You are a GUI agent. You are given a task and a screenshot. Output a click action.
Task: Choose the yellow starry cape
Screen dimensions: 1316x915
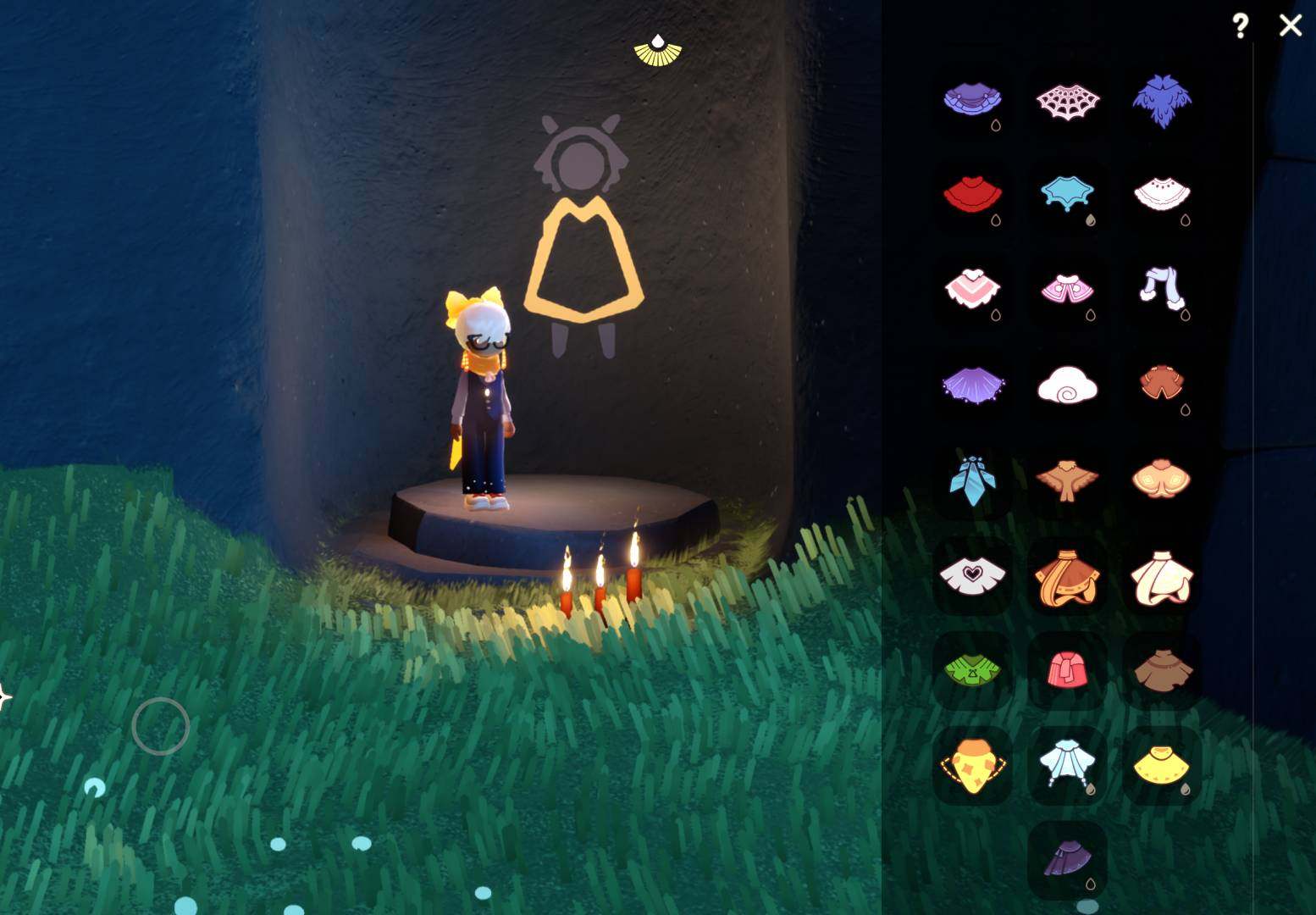pos(972,765)
